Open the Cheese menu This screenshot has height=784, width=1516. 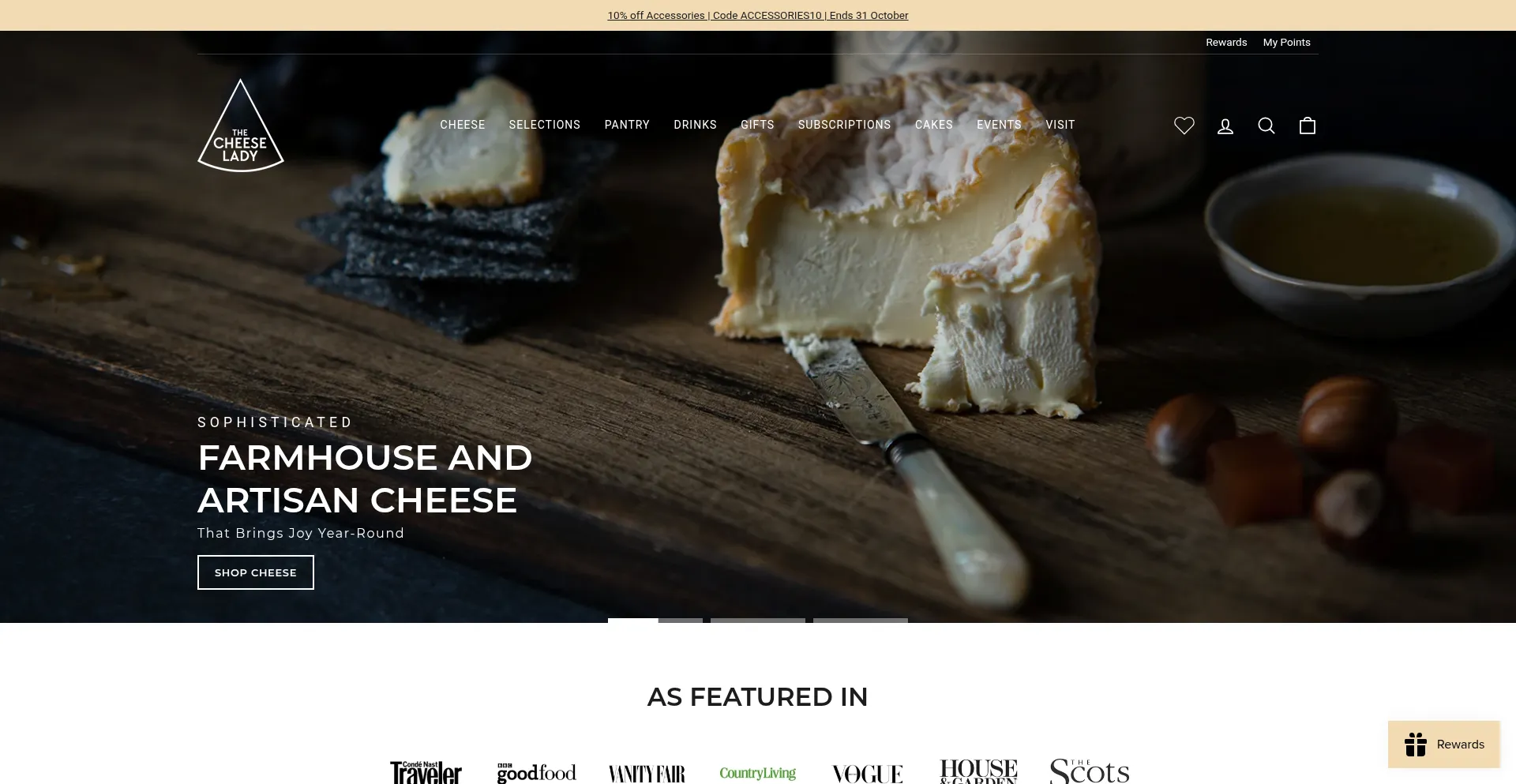pos(462,125)
